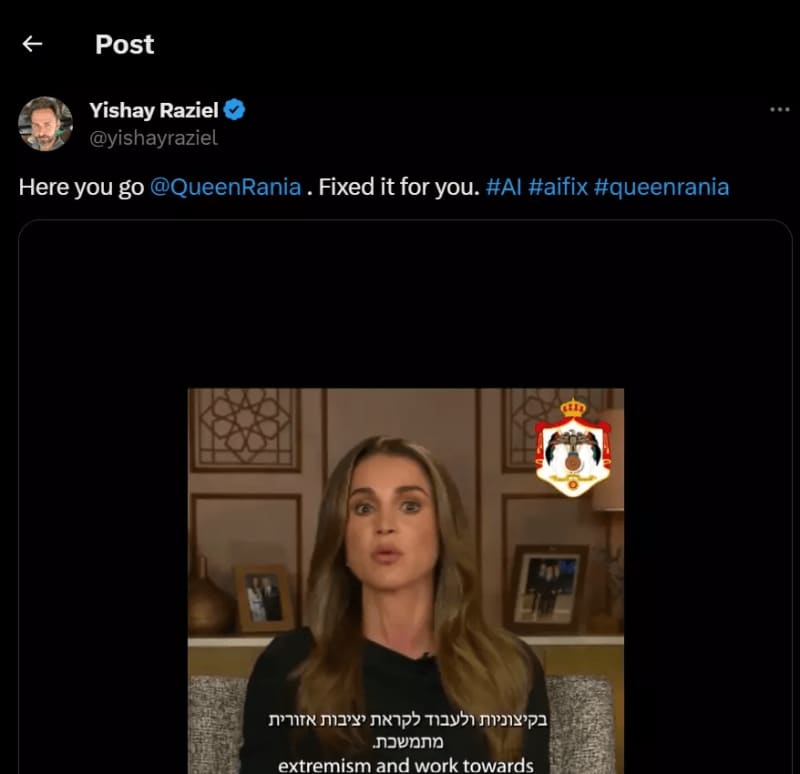Open Yishay Raziel's profile picture
800x774 pixels.
point(45,124)
